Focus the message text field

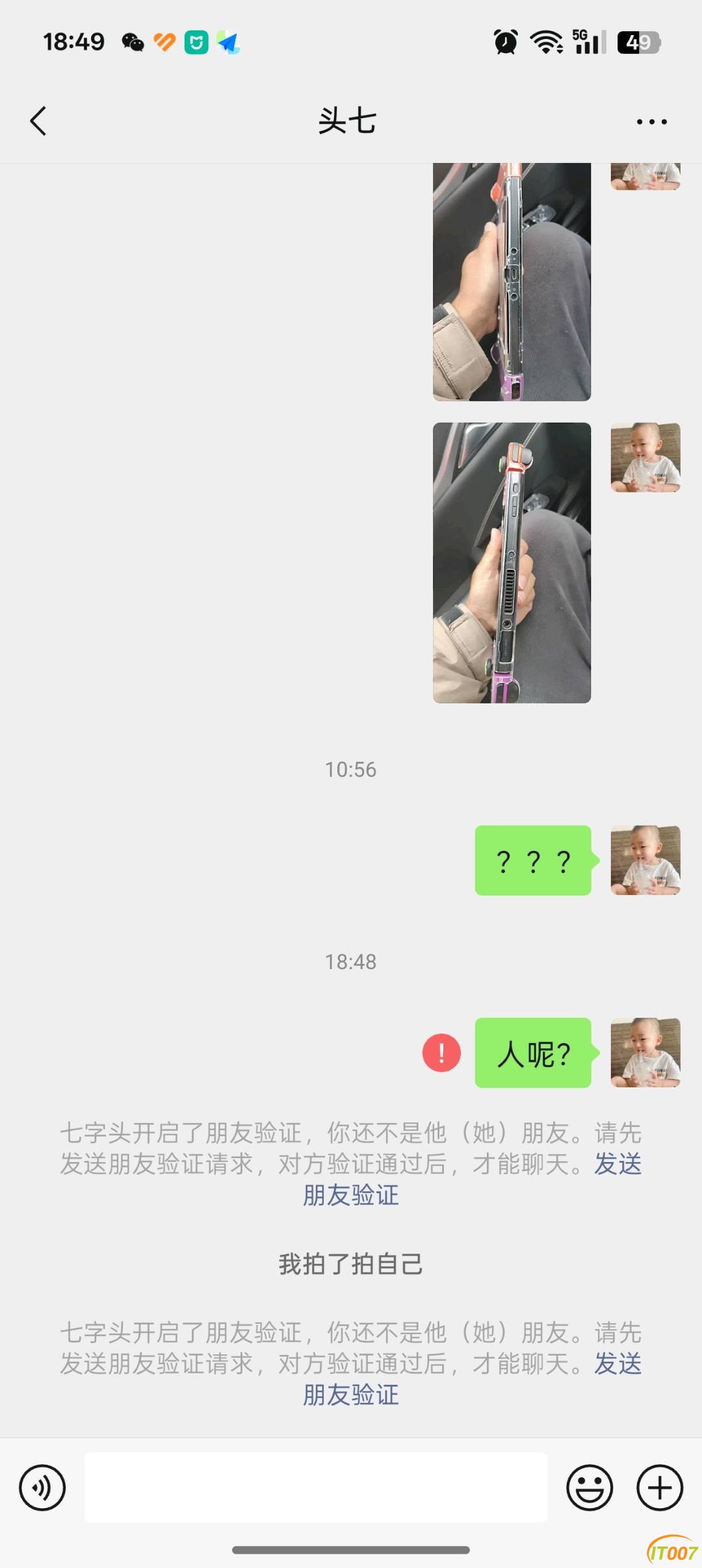pos(315,1487)
